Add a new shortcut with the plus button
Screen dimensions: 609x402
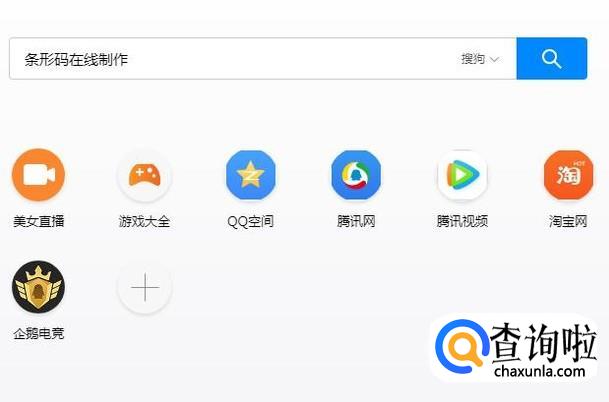145,287
